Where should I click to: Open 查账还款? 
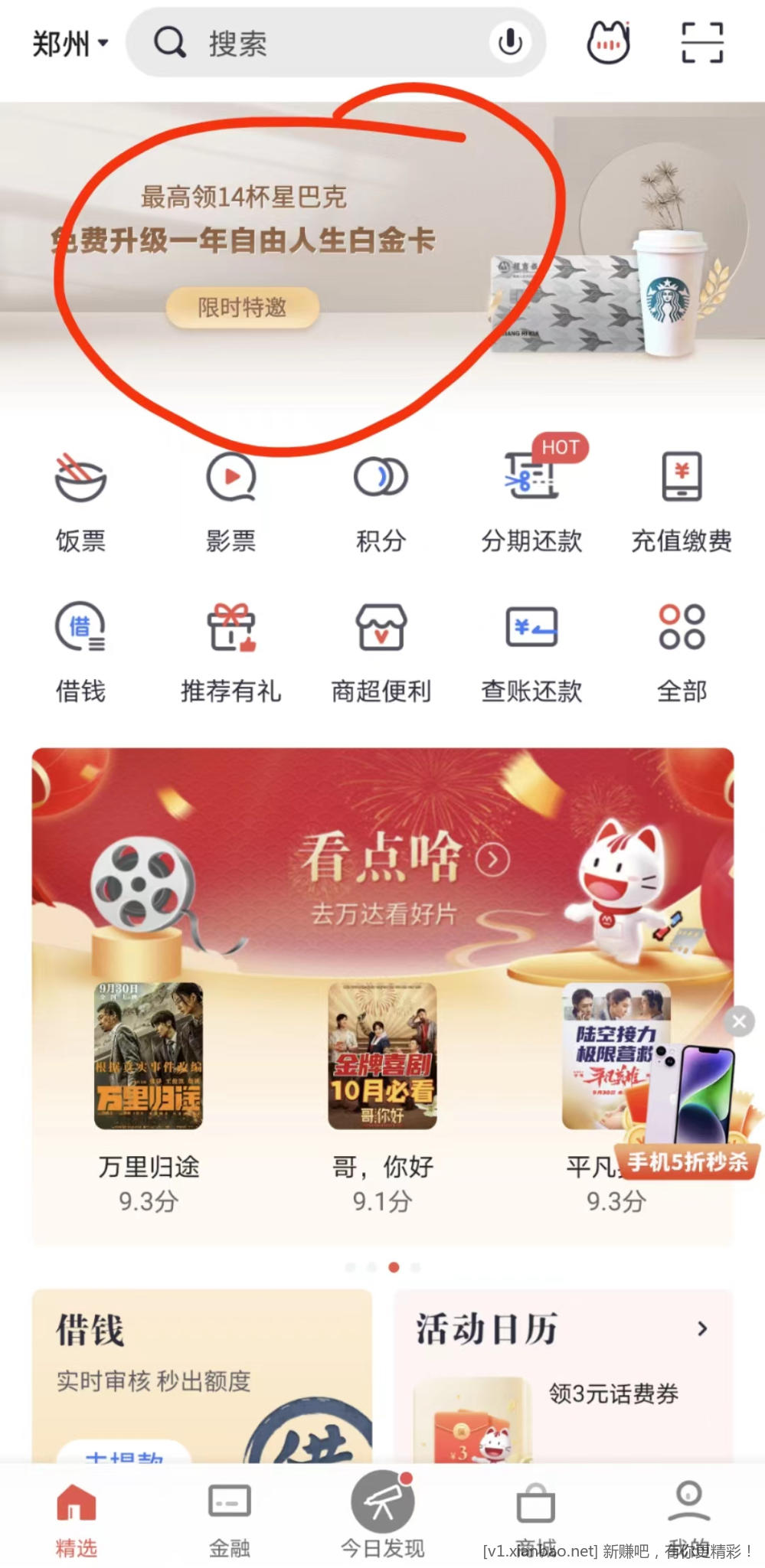[531, 652]
